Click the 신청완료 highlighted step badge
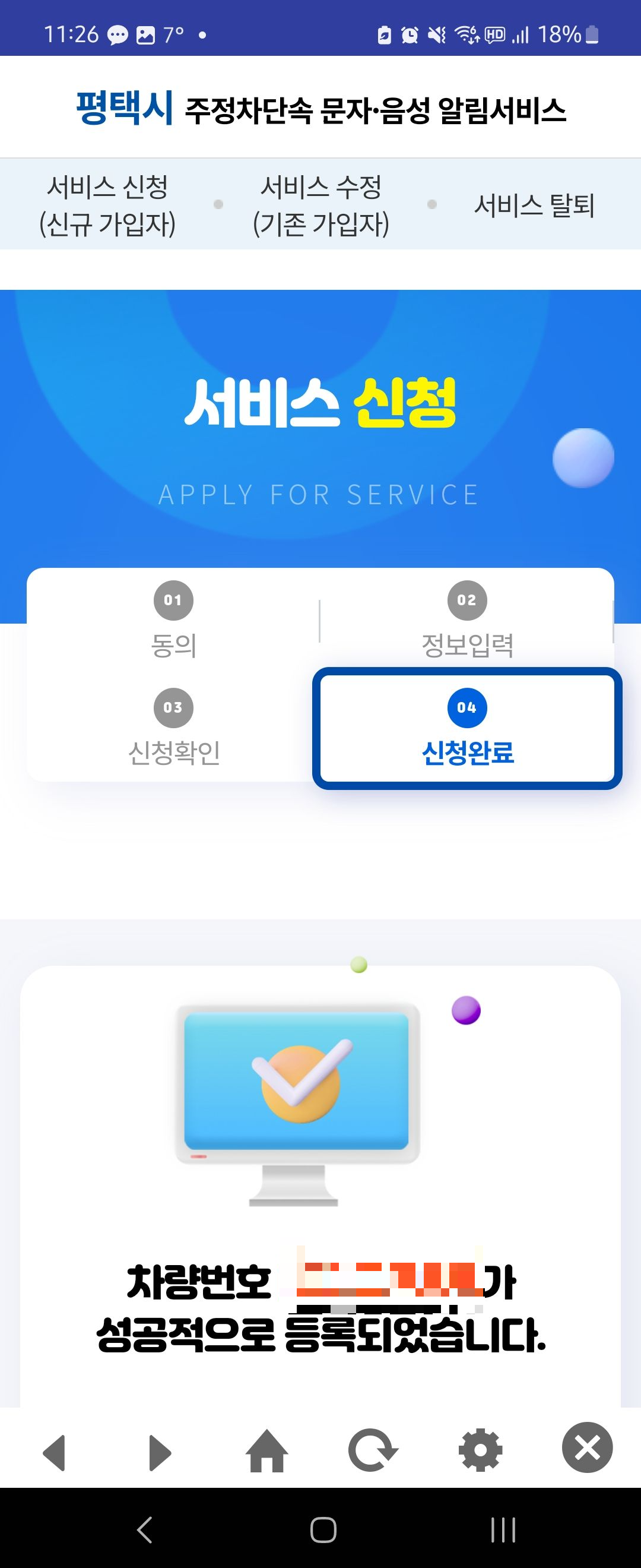Image resolution: width=641 pixels, height=1568 pixels. point(468,729)
